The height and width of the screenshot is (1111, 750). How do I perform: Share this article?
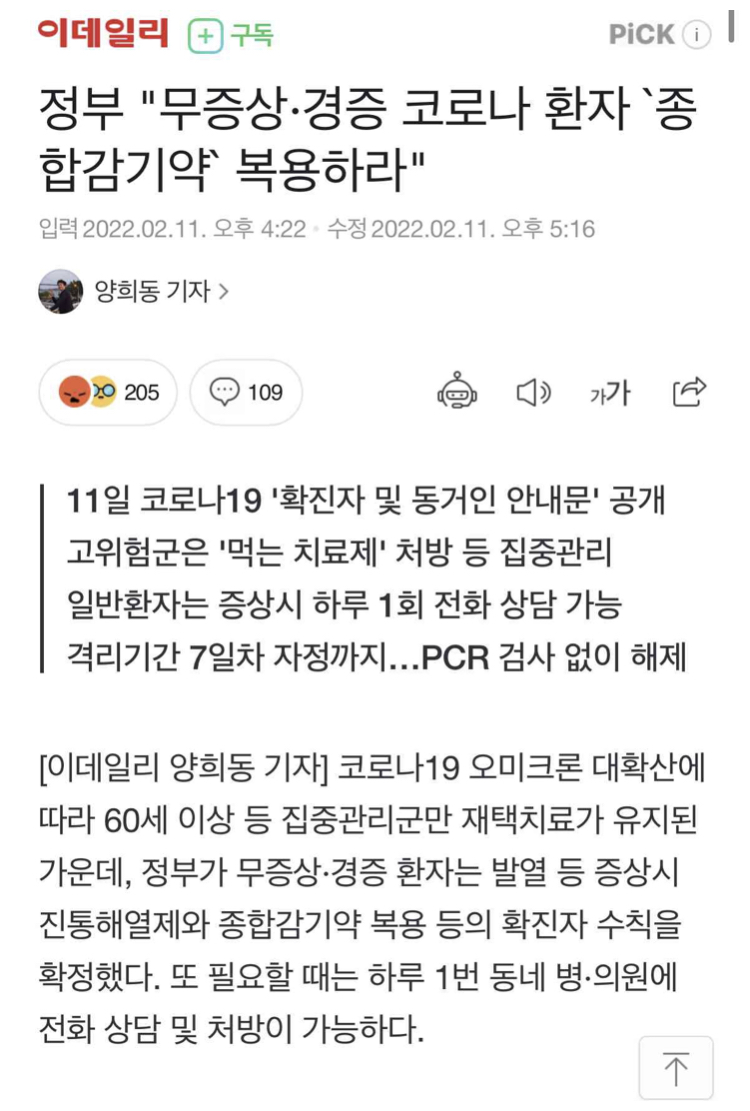click(689, 392)
